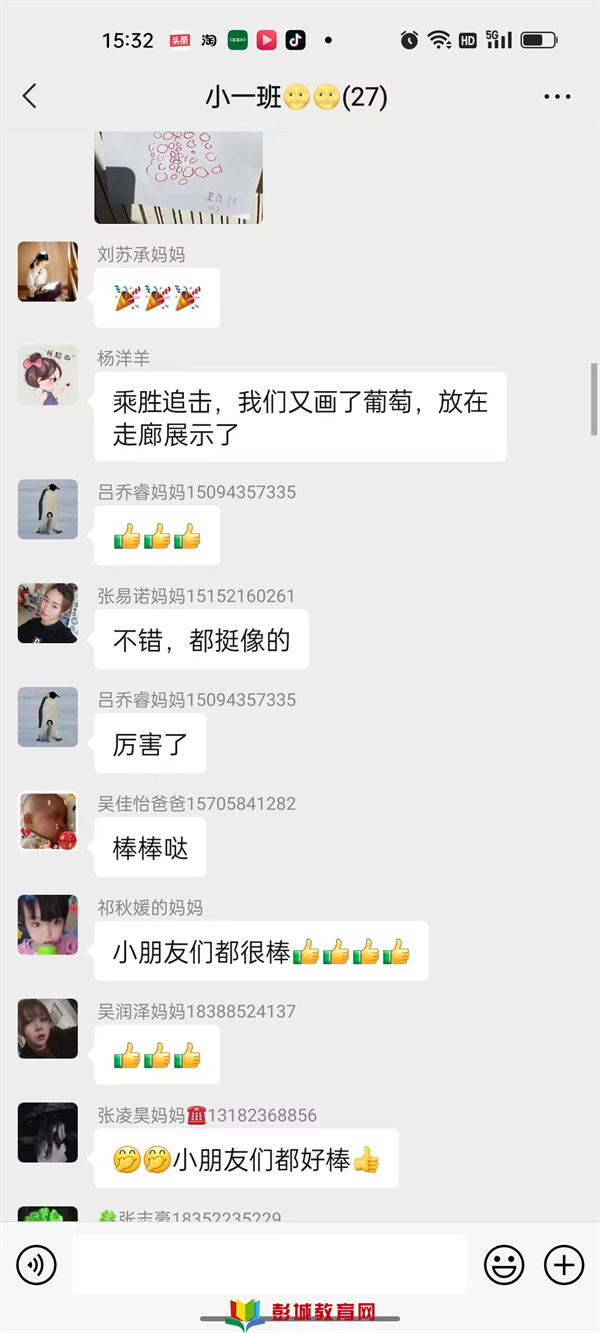Tap 杨洋羊's avatar

pyautogui.click(x=48, y=376)
